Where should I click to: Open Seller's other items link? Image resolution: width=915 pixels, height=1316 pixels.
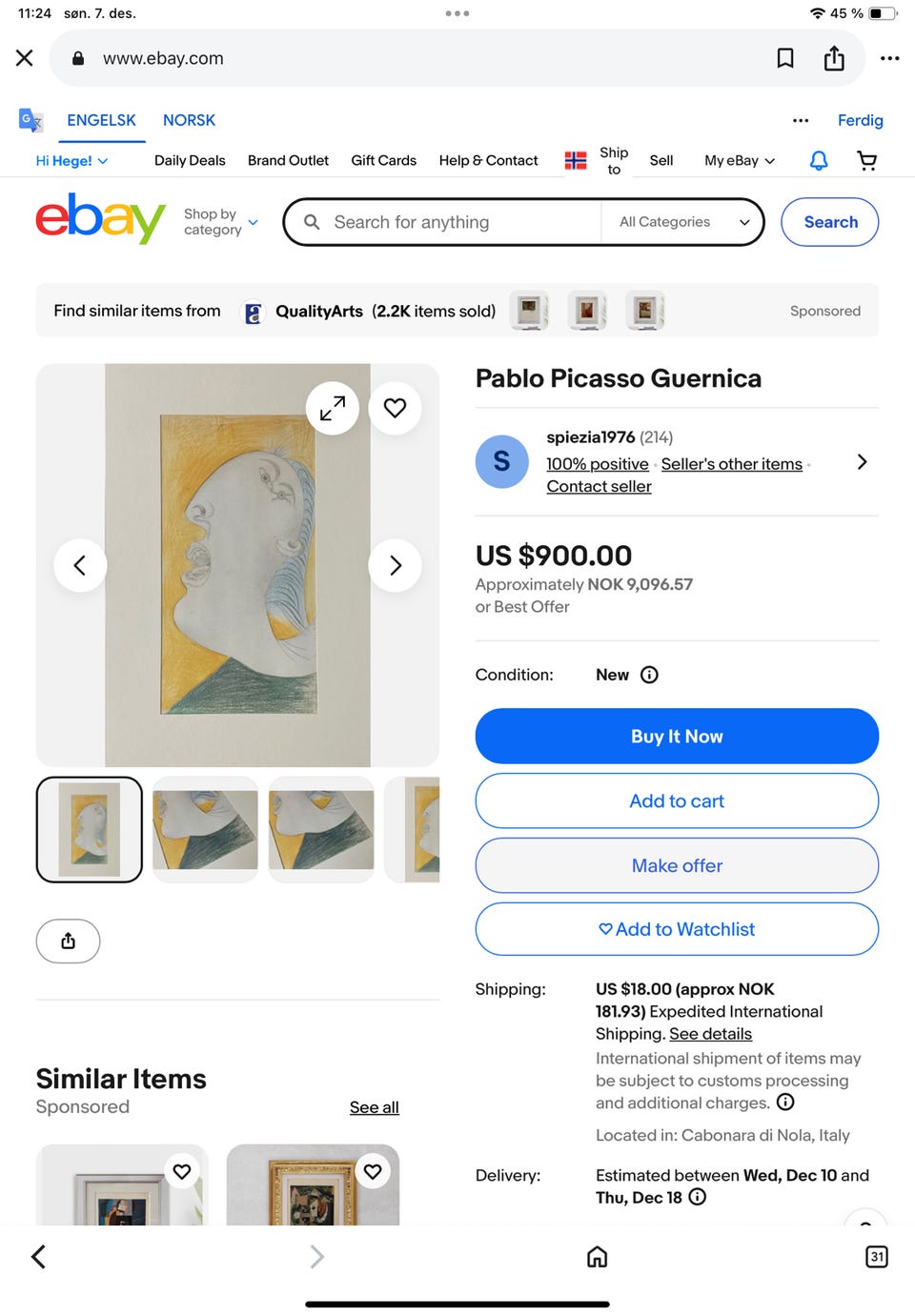pyautogui.click(x=732, y=464)
